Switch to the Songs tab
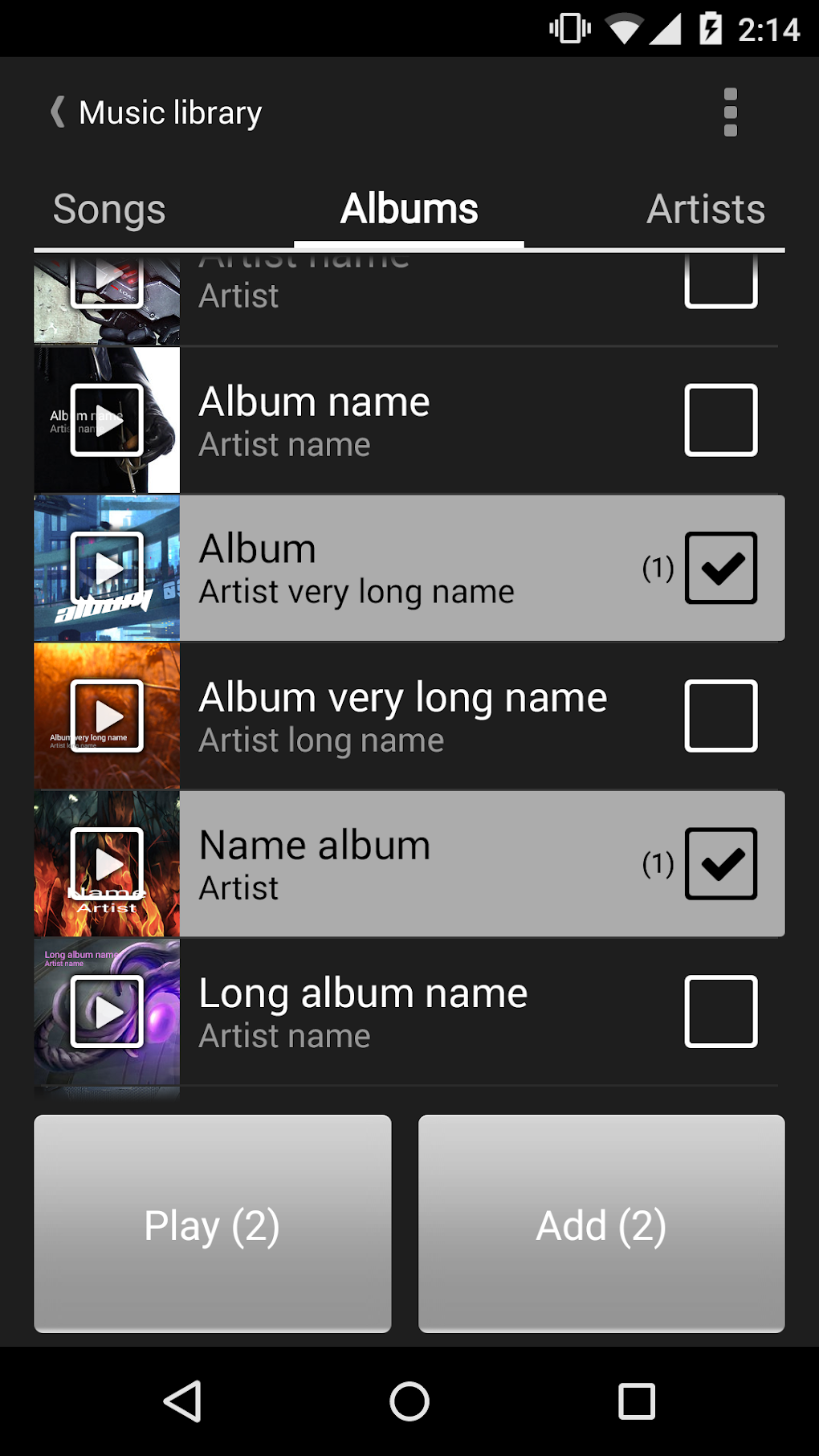The image size is (819, 1456). 109,210
